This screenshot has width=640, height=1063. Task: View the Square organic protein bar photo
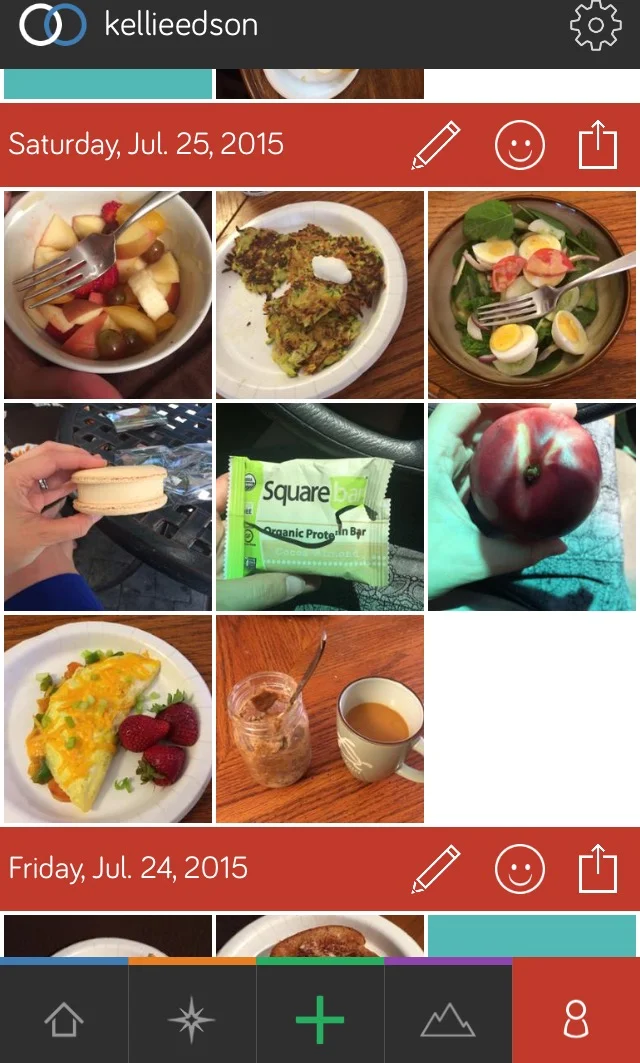(x=320, y=507)
